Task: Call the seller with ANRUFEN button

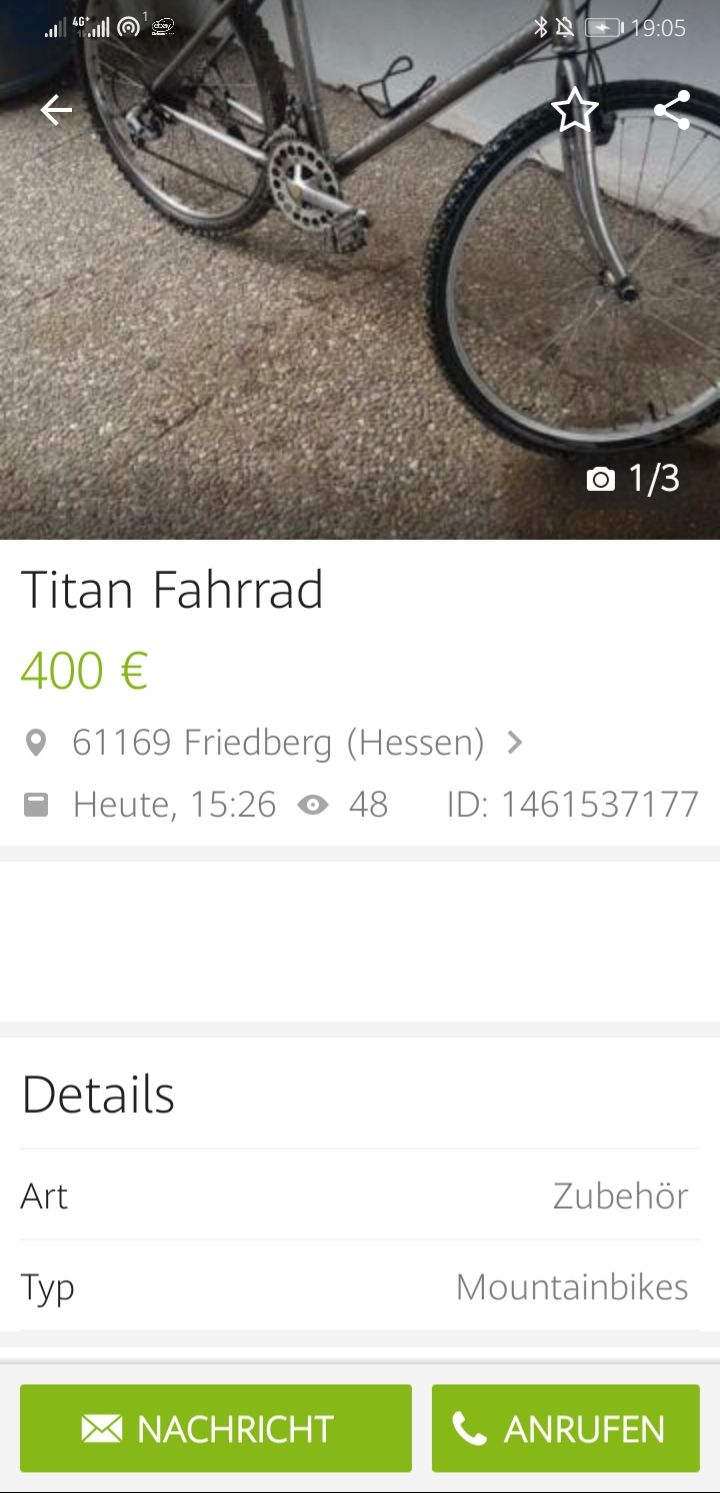Action: point(565,1428)
